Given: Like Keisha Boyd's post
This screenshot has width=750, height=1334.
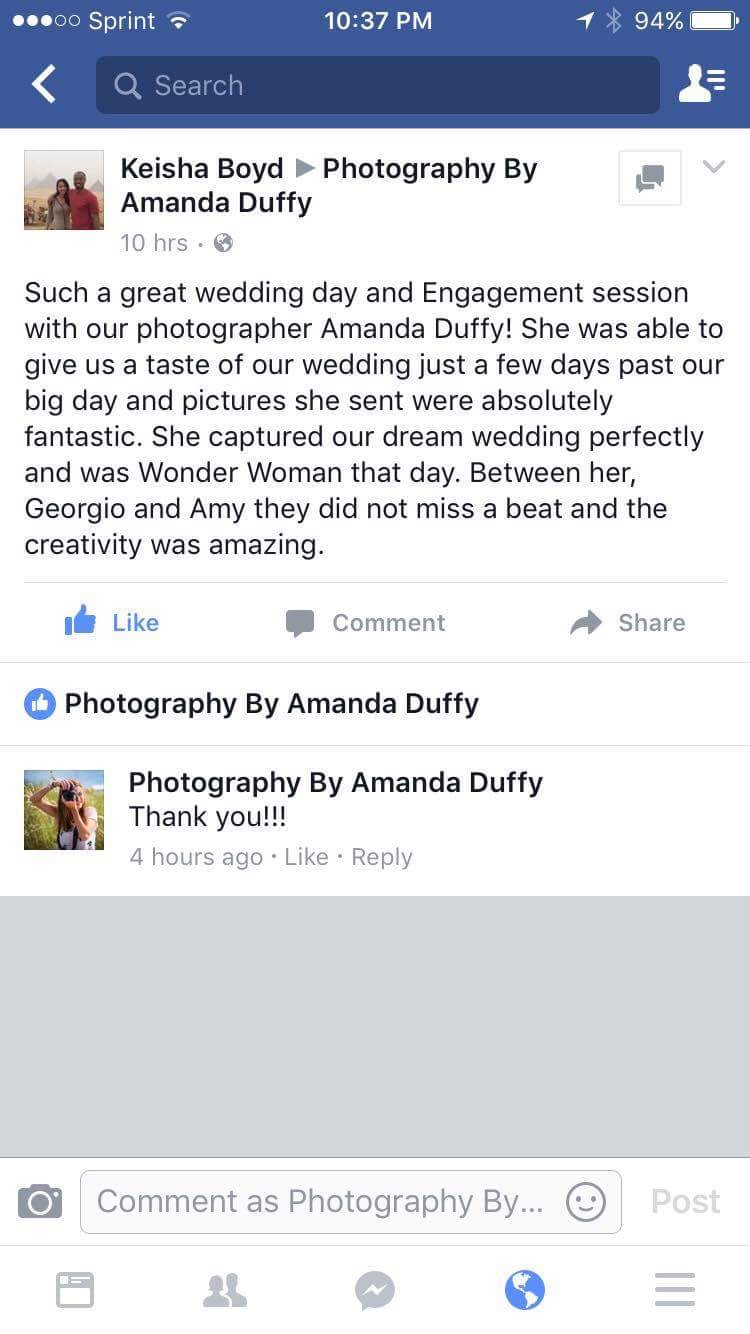Looking at the screenshot, I should pyautogui.click(x=112, y=622).
